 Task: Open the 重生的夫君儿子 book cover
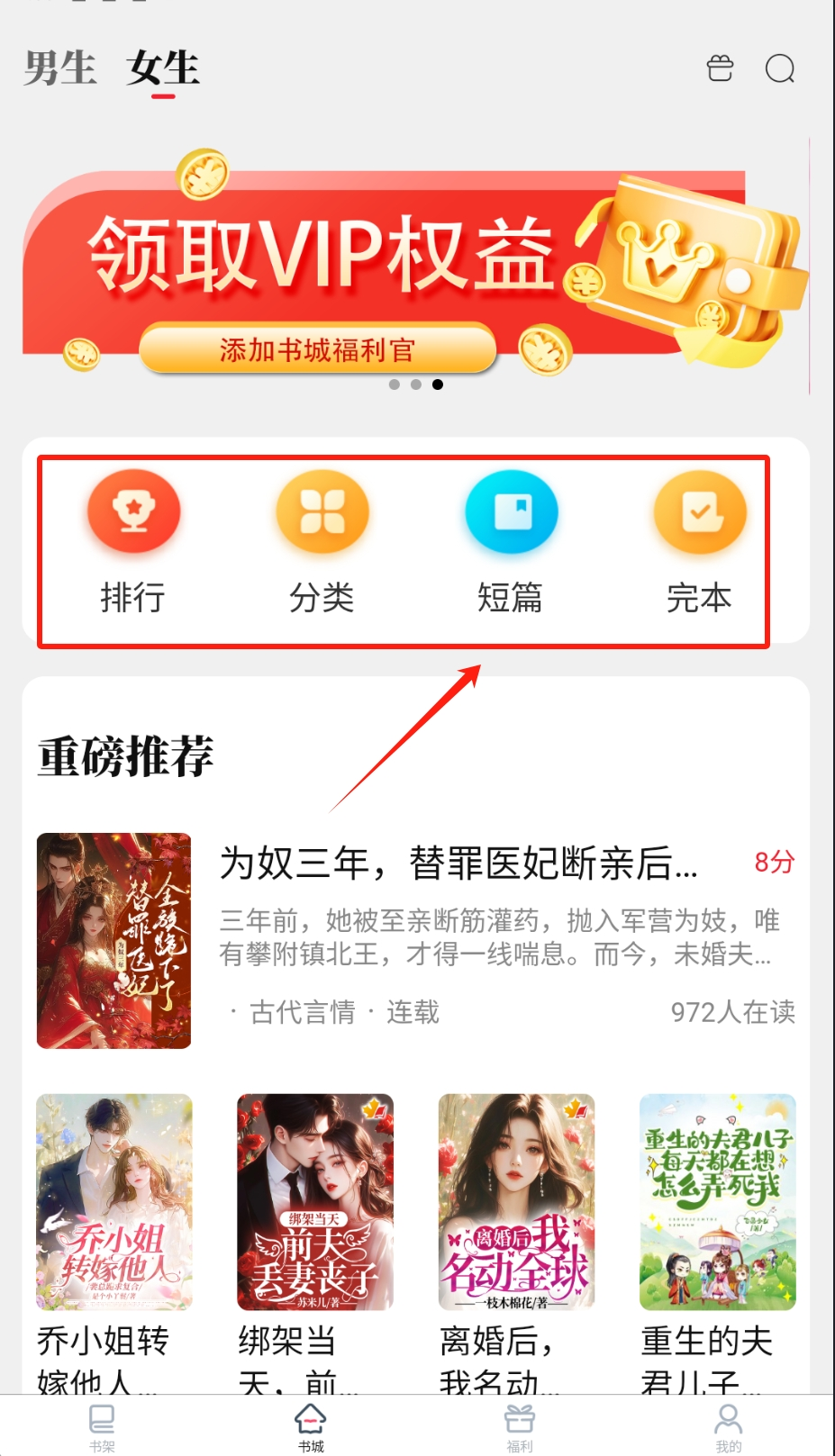(716, 1199)
